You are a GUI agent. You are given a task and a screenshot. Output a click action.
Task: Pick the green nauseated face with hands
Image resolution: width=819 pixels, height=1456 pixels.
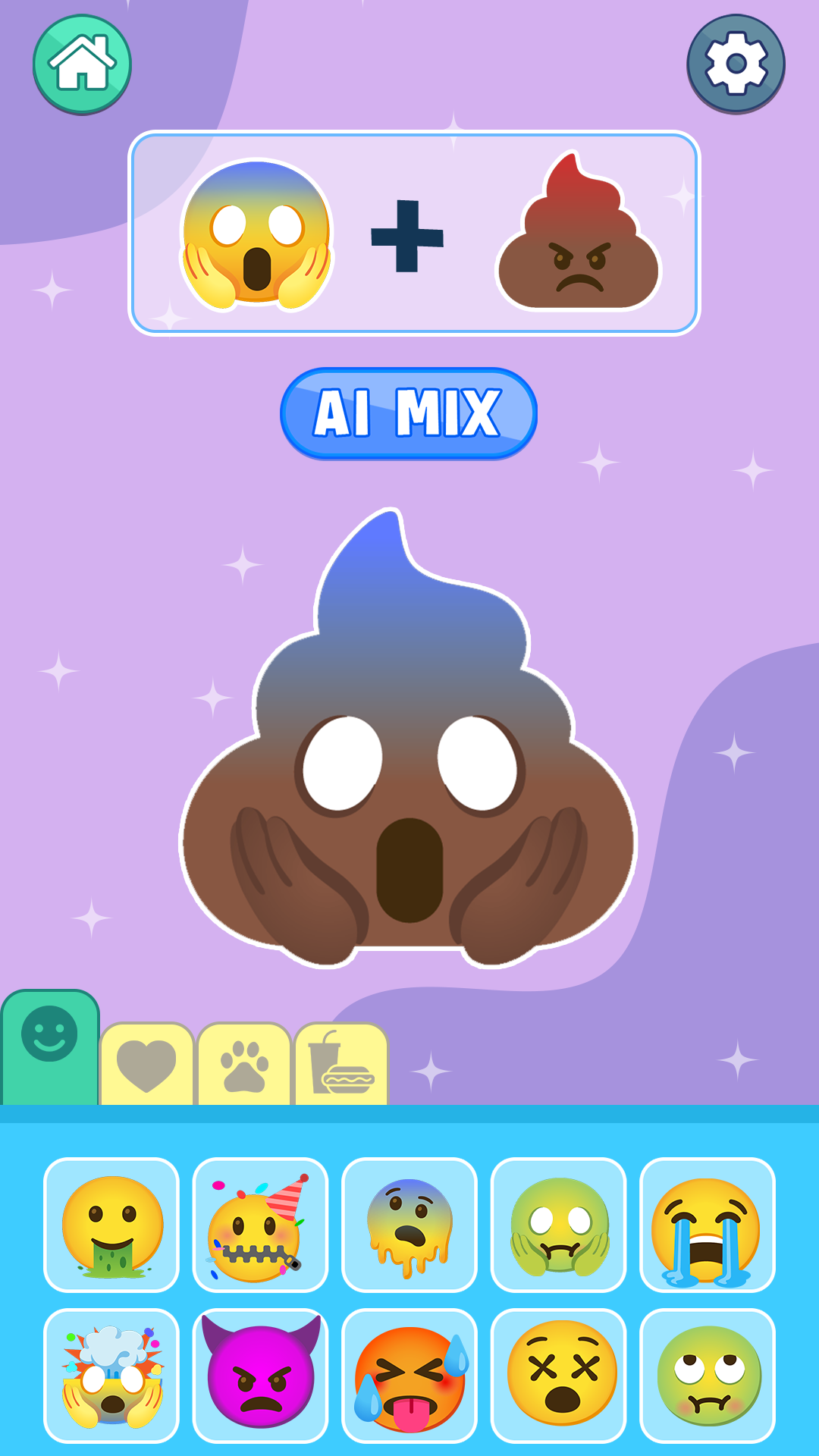559,1225
